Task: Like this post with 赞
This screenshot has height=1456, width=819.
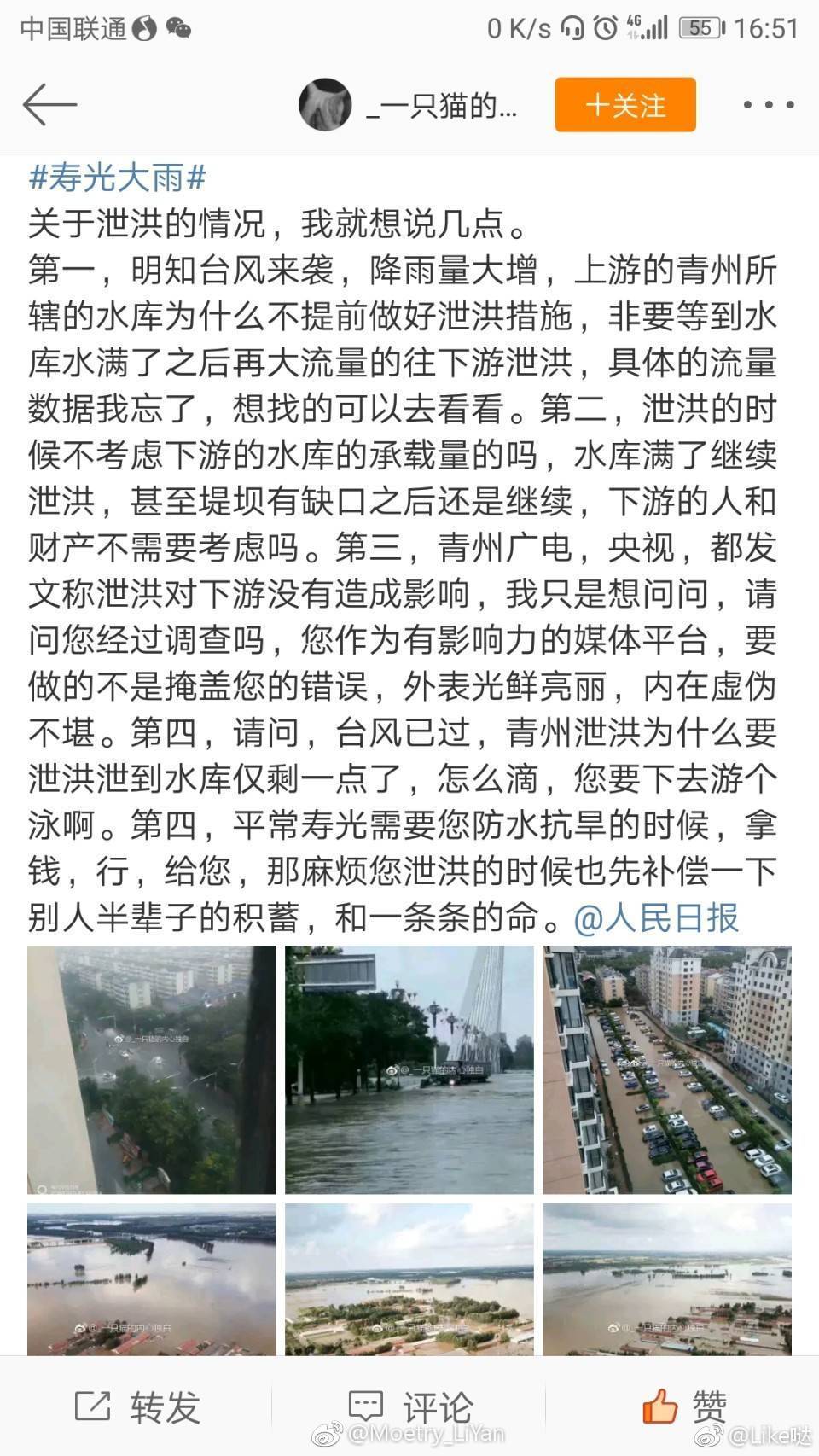Action: [x=684, y=1406]
